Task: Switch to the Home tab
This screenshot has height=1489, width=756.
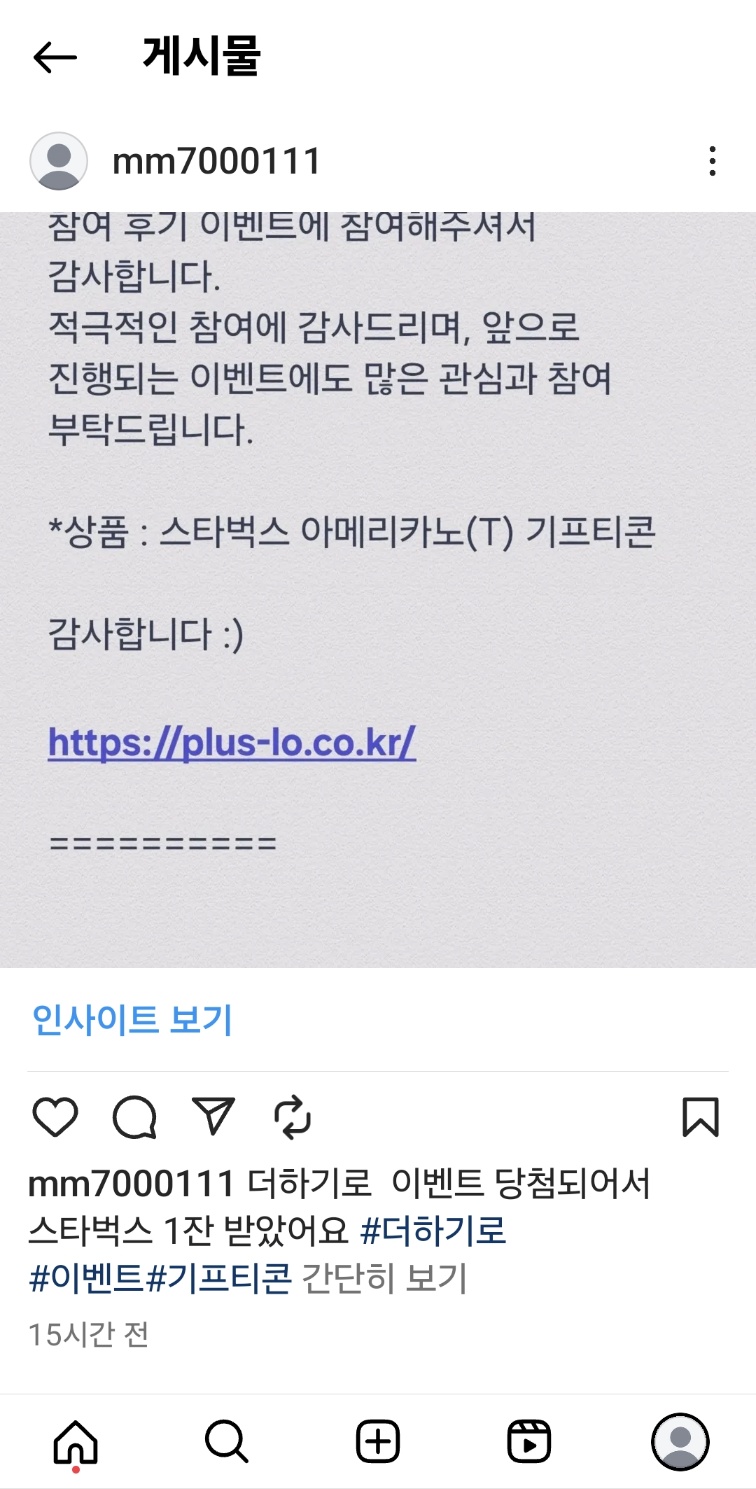Action: (x=76, y=1442)
